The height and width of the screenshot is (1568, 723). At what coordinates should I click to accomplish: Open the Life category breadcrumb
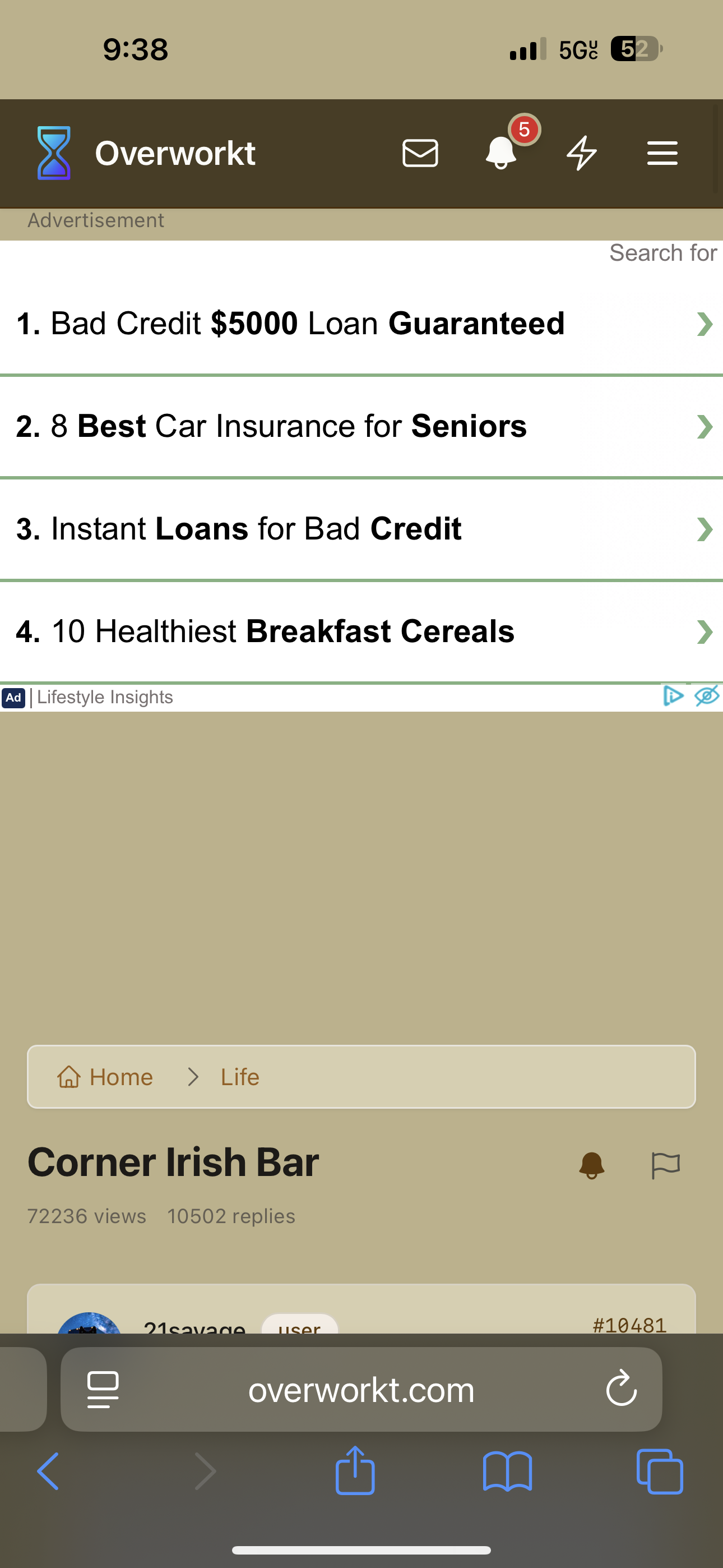tap(240, 1077)
